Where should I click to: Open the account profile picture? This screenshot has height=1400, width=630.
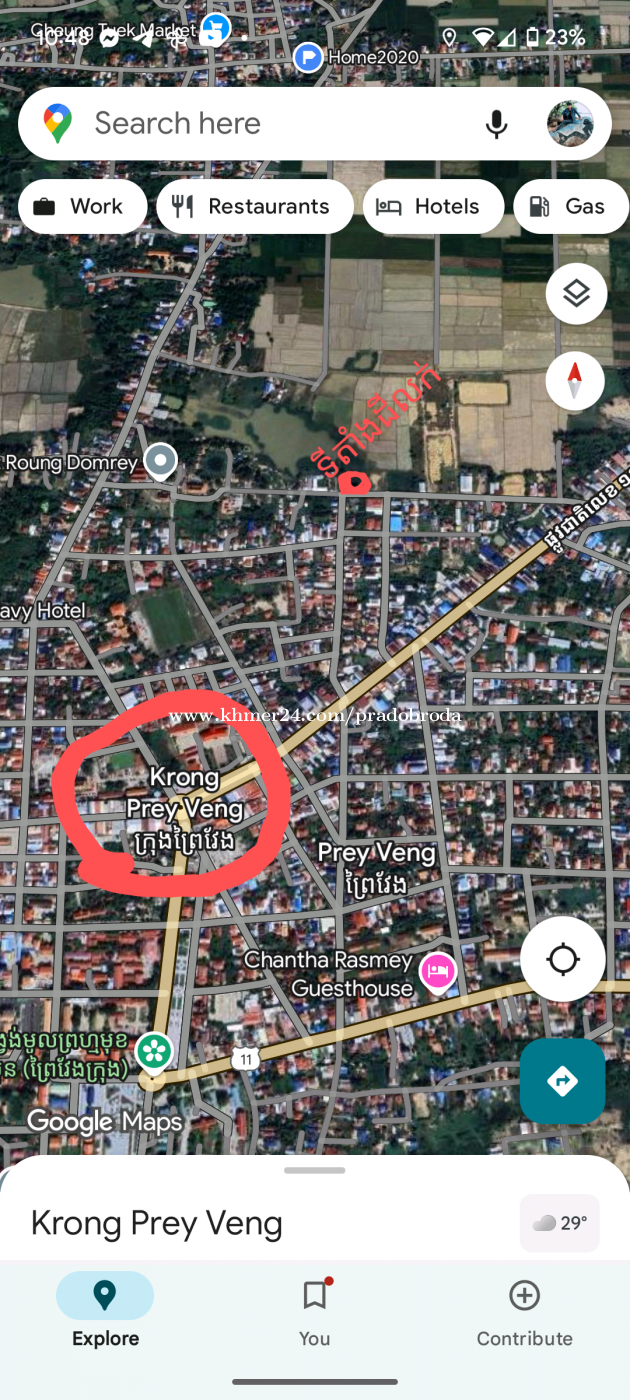coord(570,124)
